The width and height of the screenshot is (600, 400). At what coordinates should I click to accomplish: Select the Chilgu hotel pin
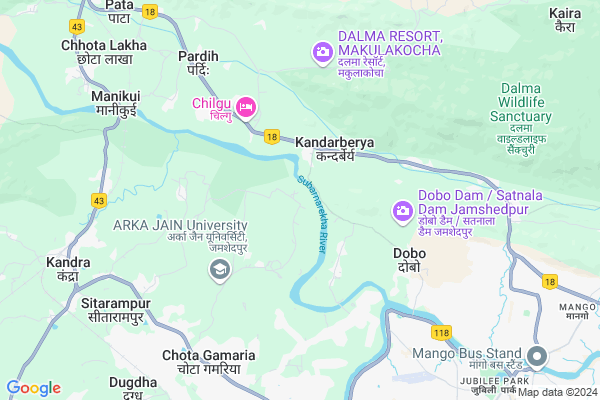(x=246, y=106)
